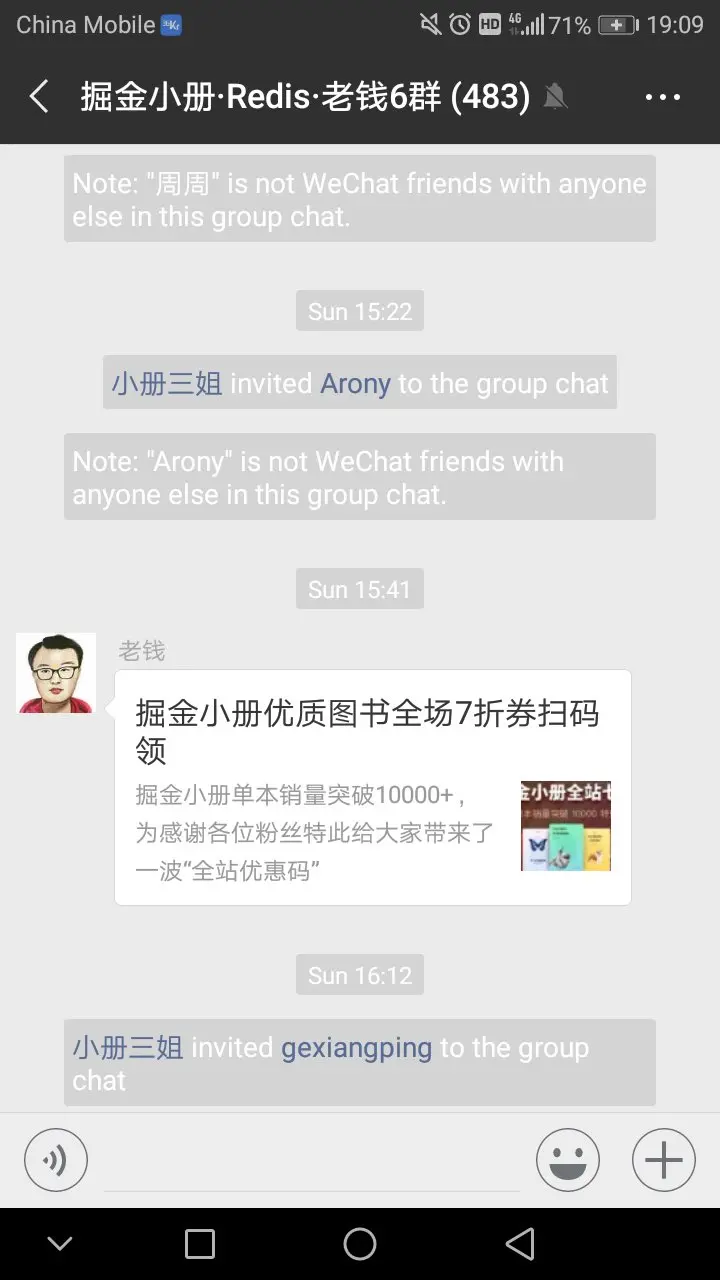Open 小册三姐's profile from the gexiangping invite
Viewport: 720px width, 1280px height.
pos(127,1047)
